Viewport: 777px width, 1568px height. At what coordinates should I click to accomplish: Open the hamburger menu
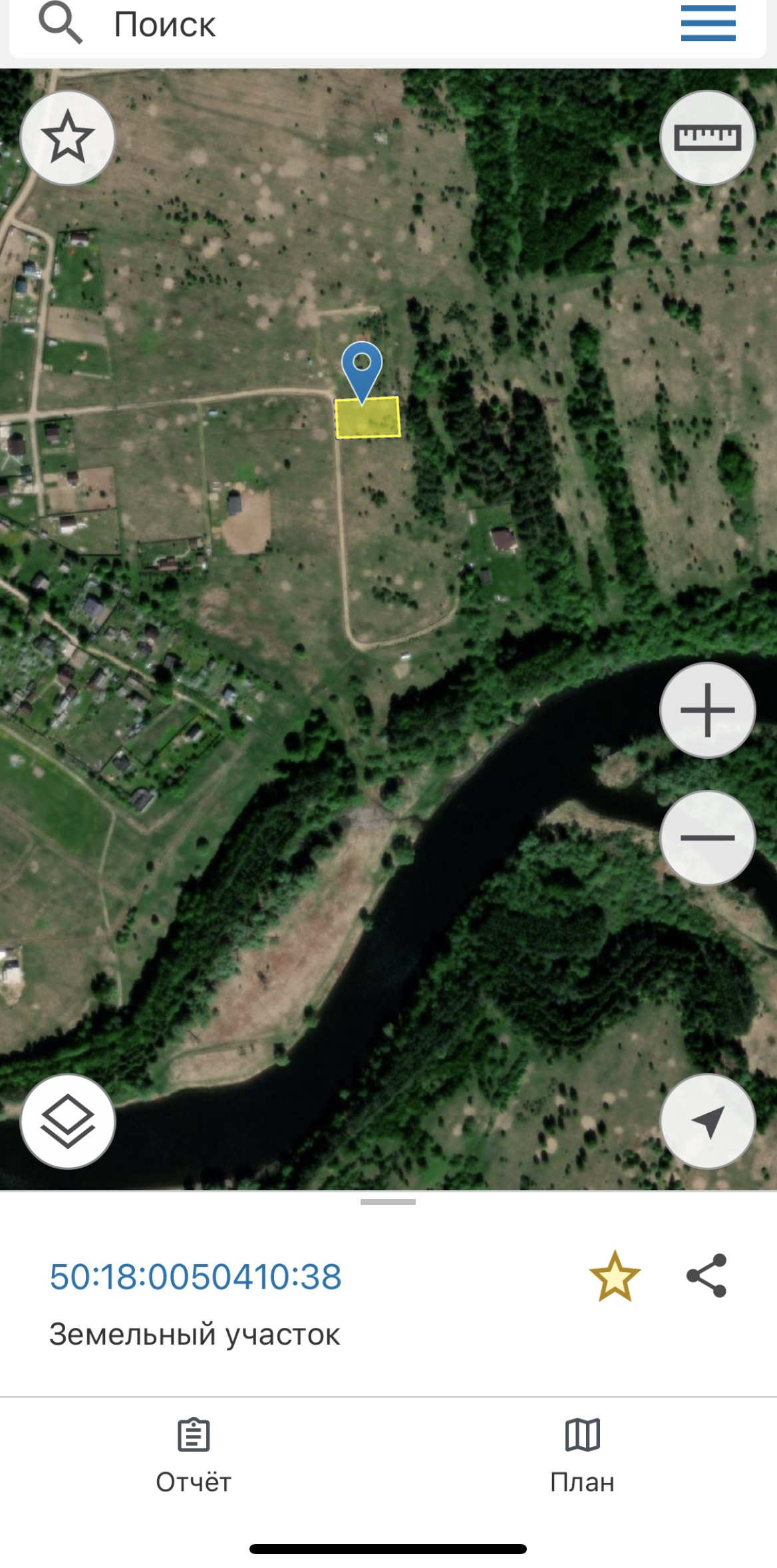[708, 24]
